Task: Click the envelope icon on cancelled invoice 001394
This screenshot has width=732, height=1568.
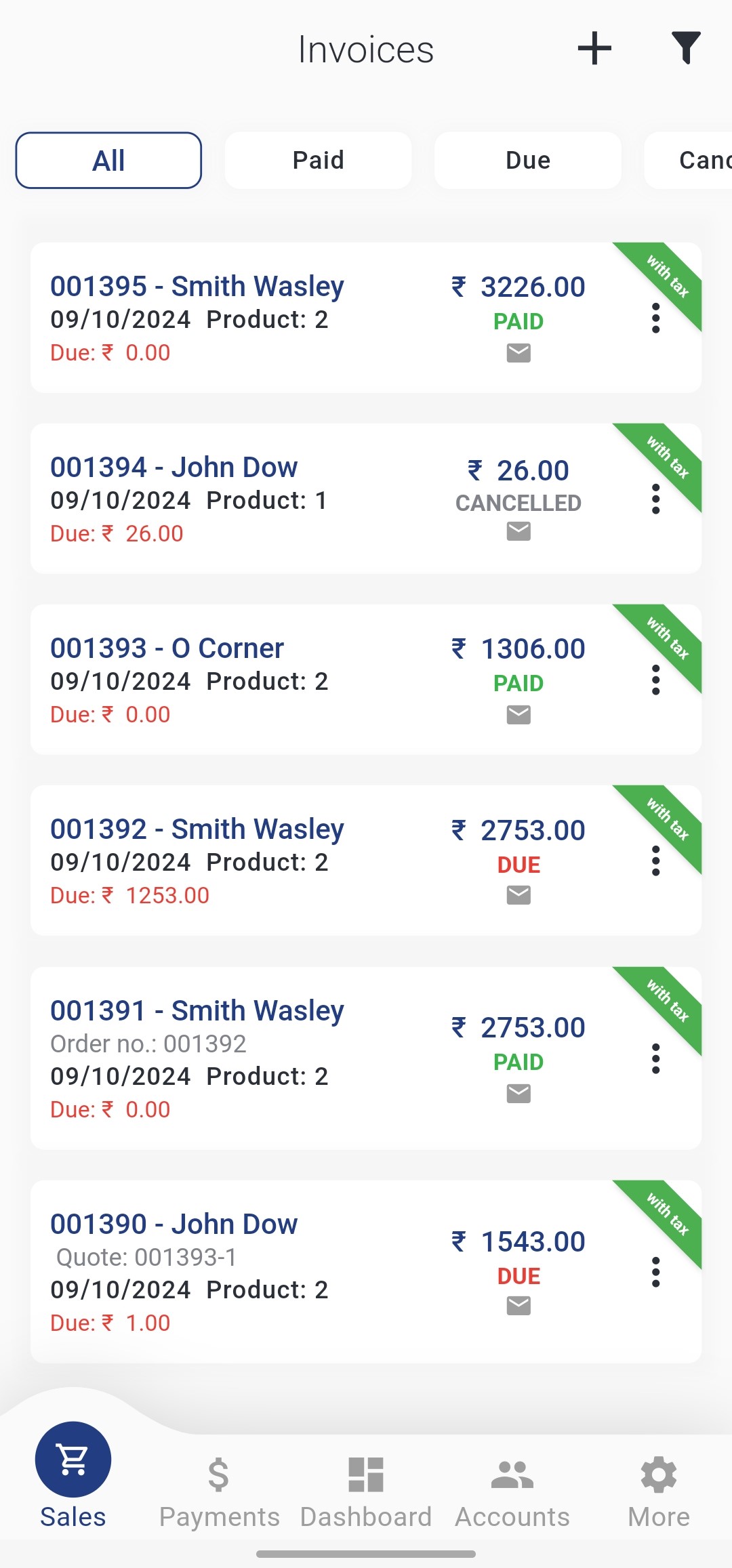Action: tap(518, 533)
